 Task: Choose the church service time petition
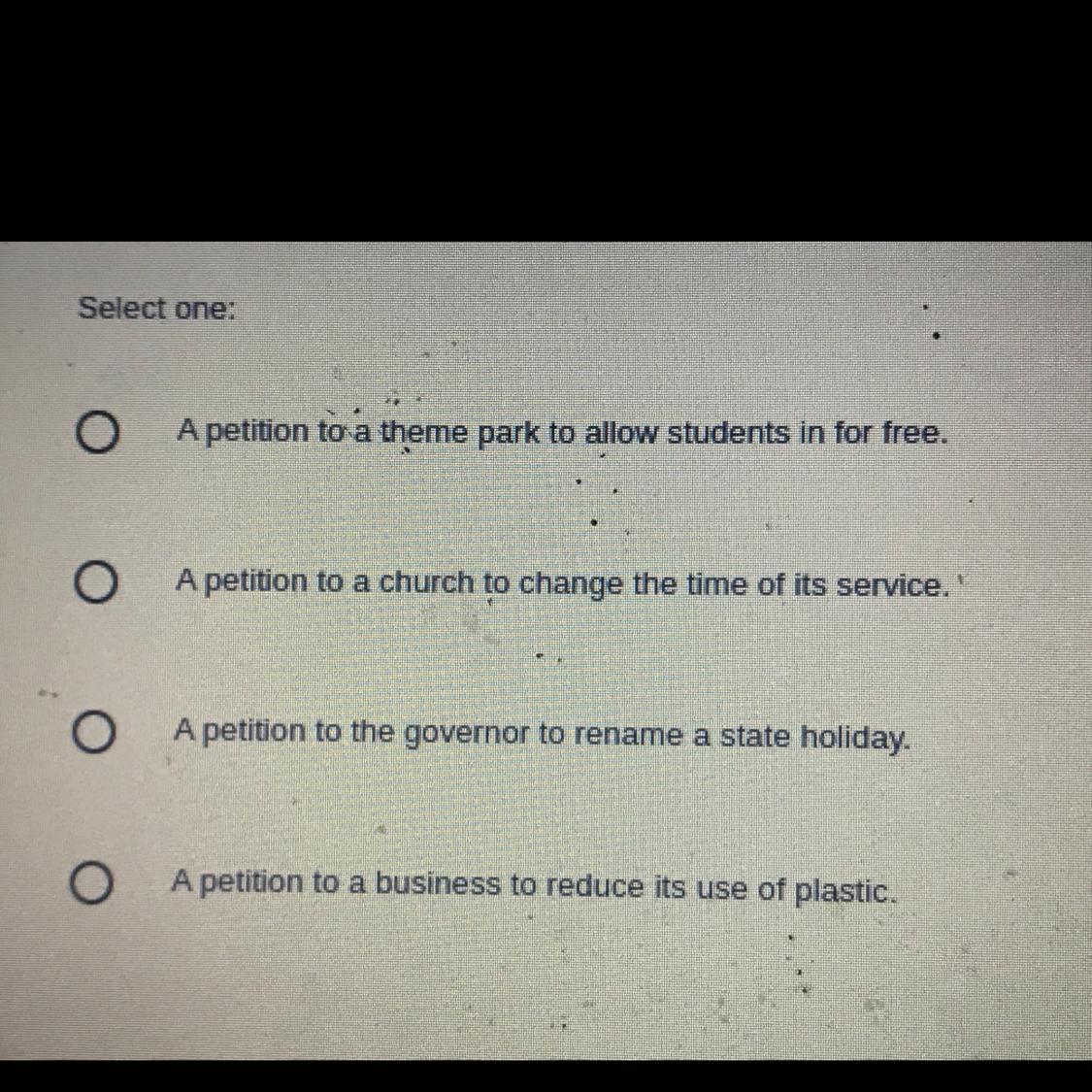point(94,584)
